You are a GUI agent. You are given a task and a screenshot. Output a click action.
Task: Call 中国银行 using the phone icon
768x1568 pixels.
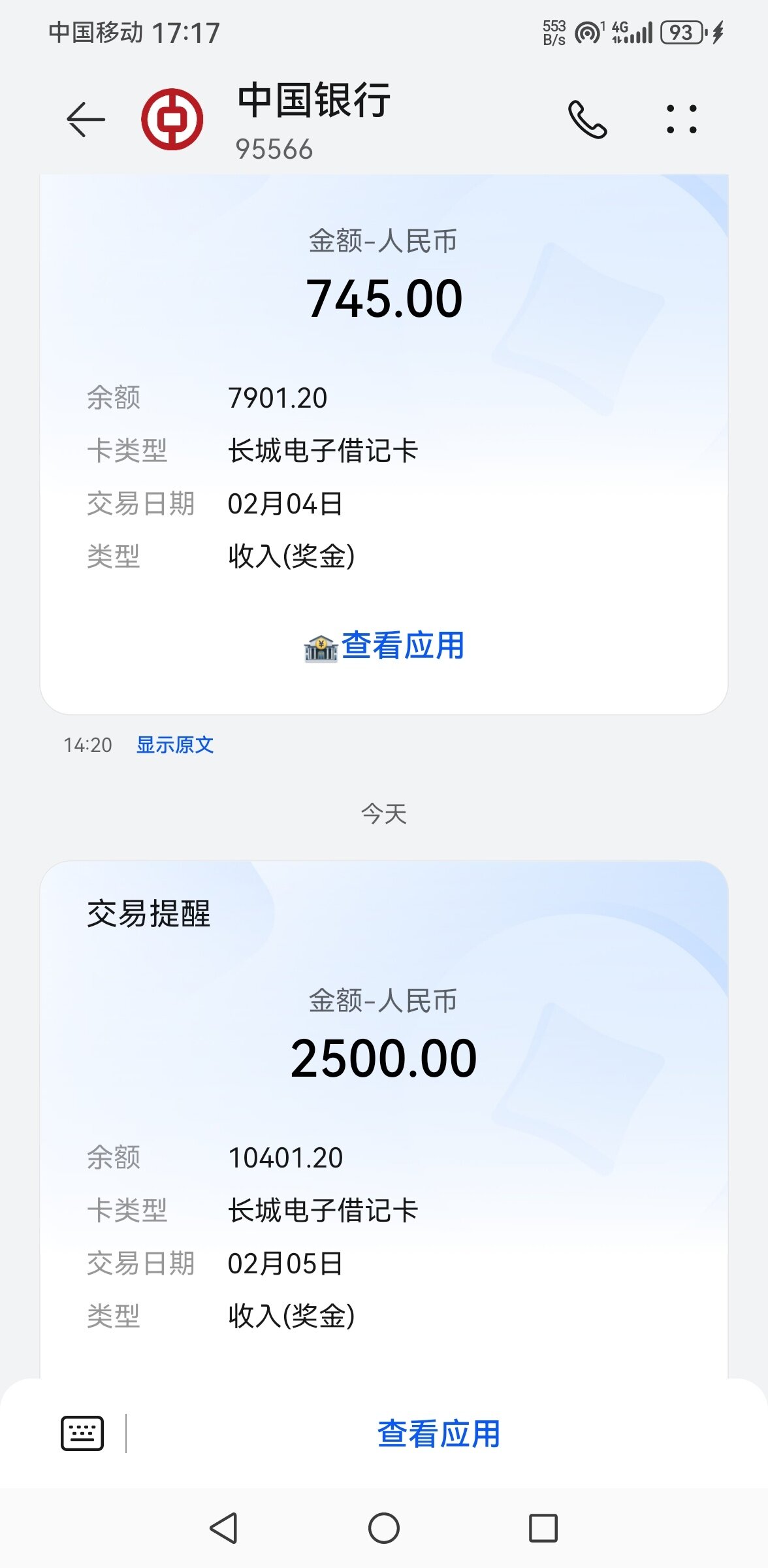(x=587, y=120)
